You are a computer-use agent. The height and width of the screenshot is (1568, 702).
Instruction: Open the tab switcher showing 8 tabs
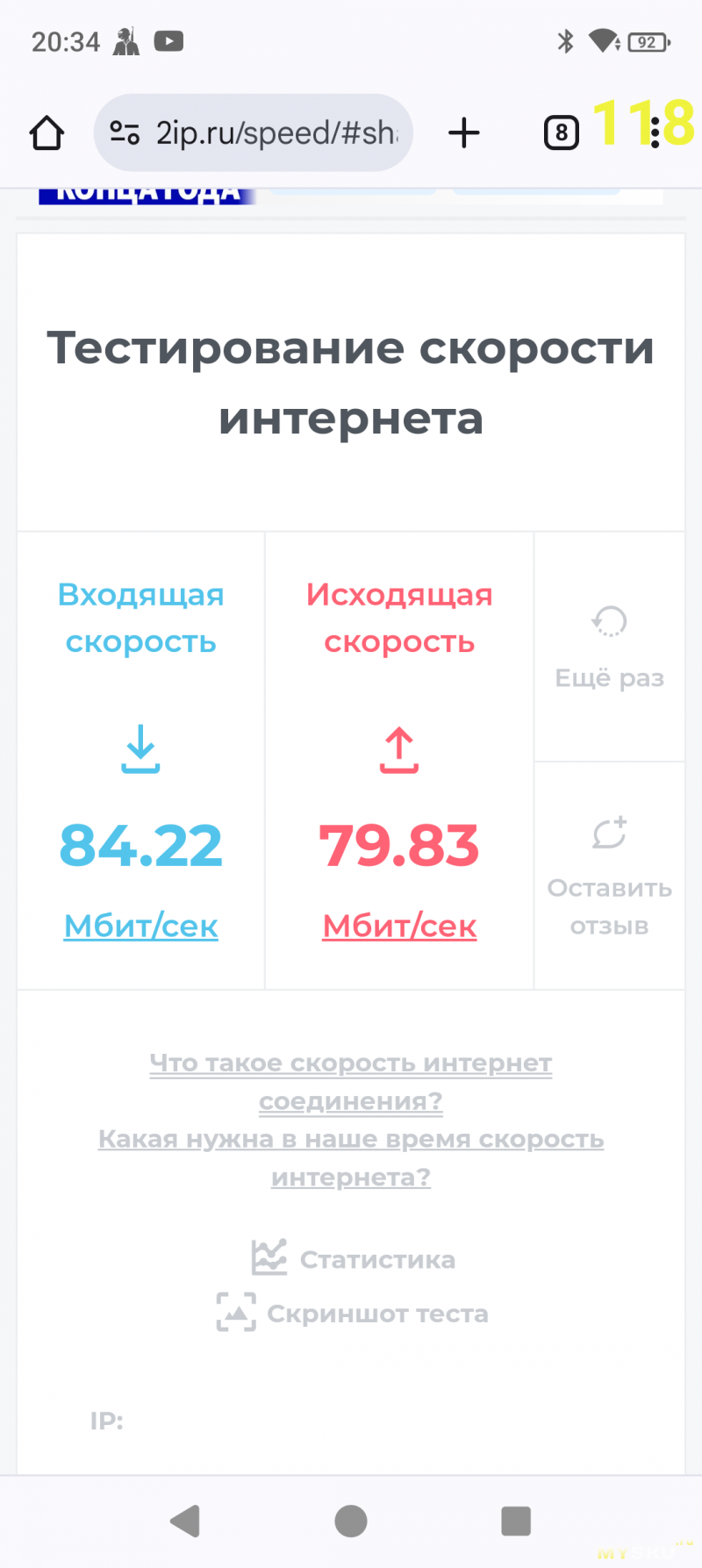[x=562, y=133]
